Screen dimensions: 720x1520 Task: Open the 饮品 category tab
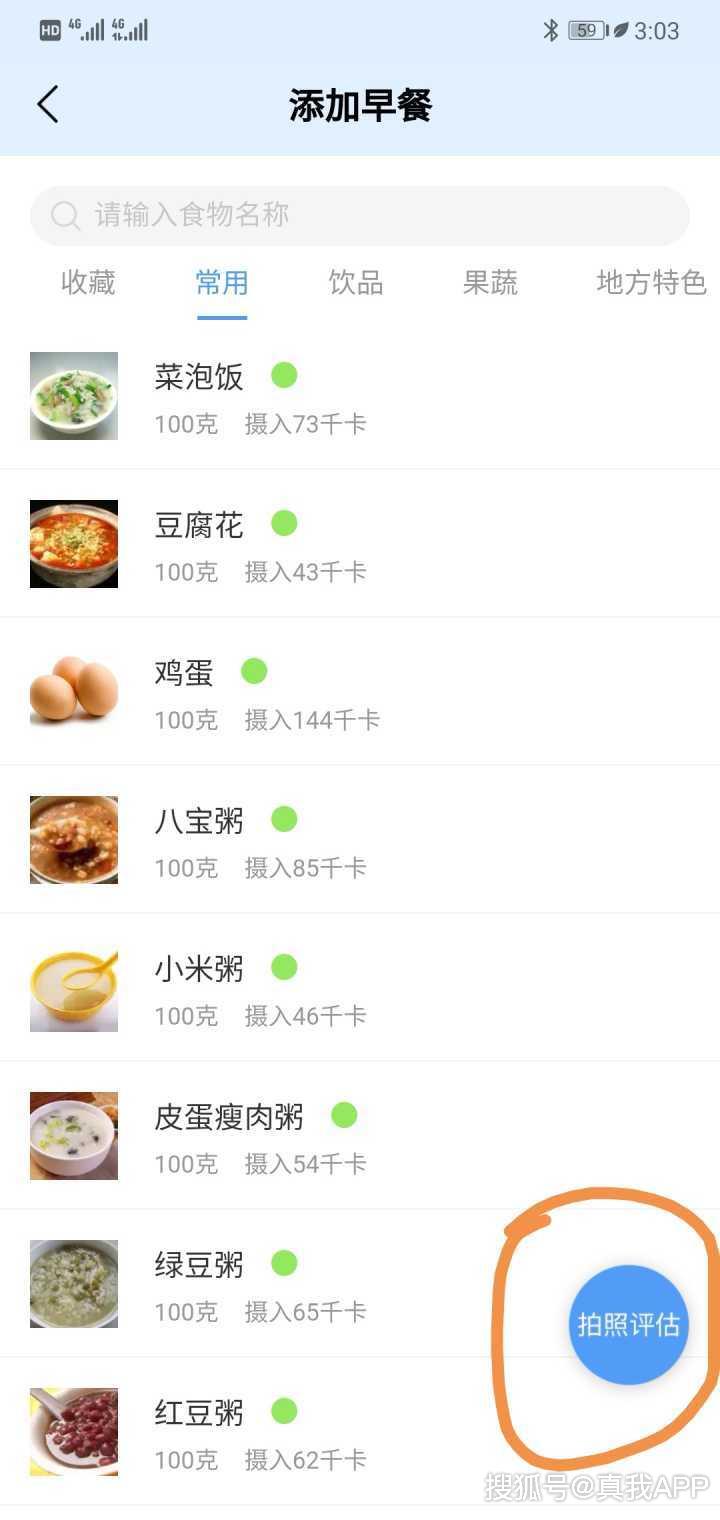click(356, 283)
